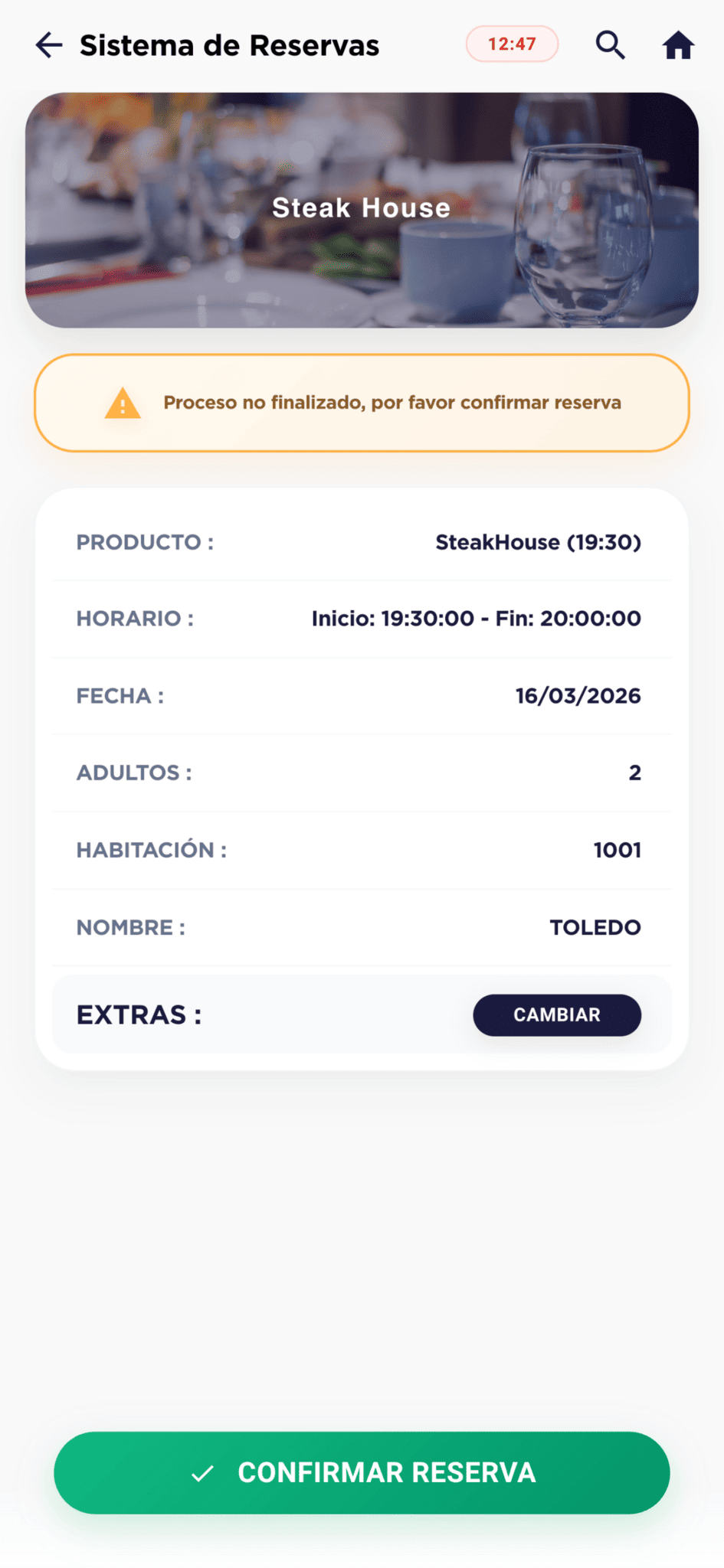Screen dimensions: 724x1568
Task: Click the 12:47 countdown timer
Action: tap(512, 44)
